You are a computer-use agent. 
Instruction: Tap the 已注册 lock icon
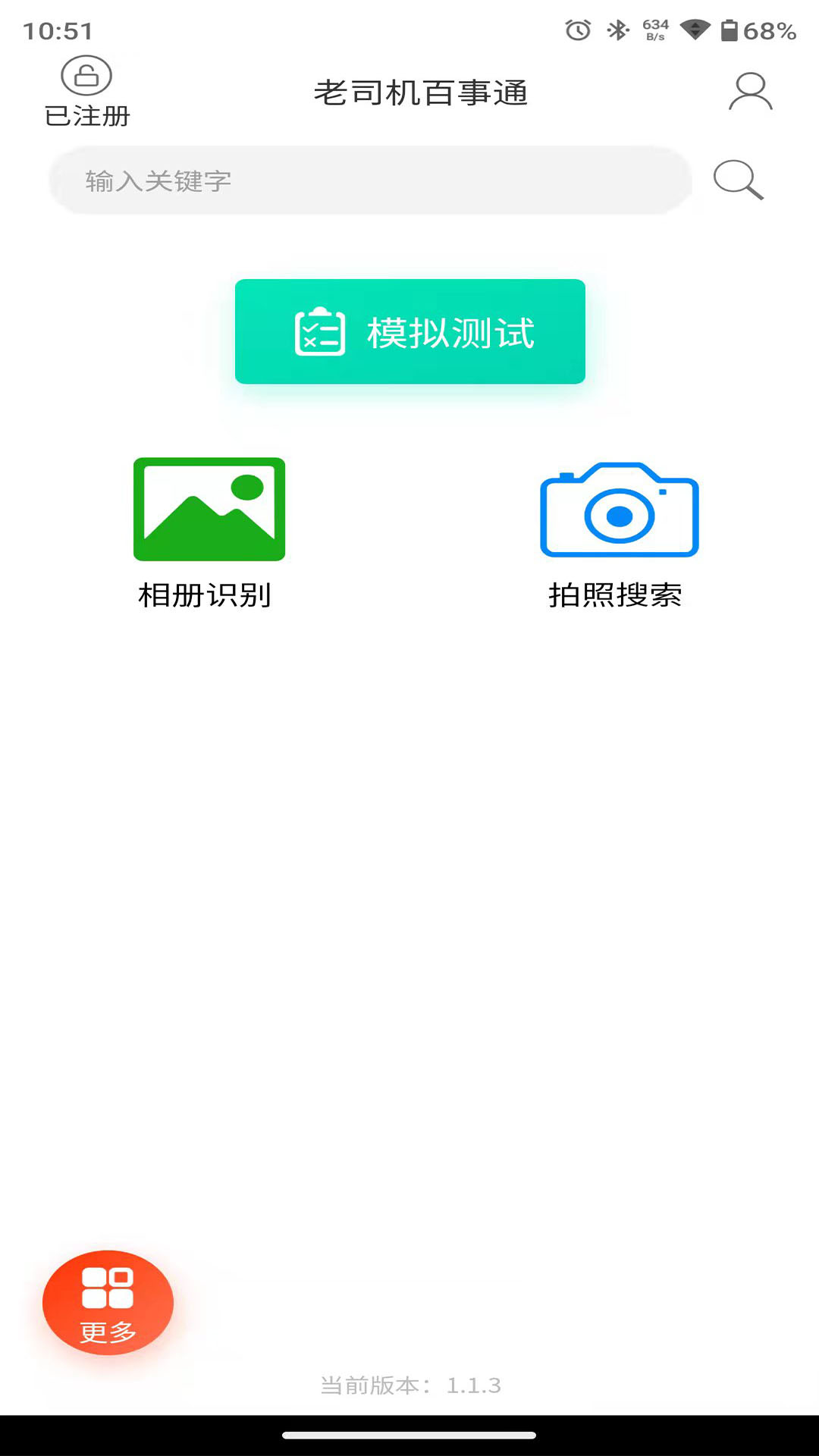click(x=86, y=75)
